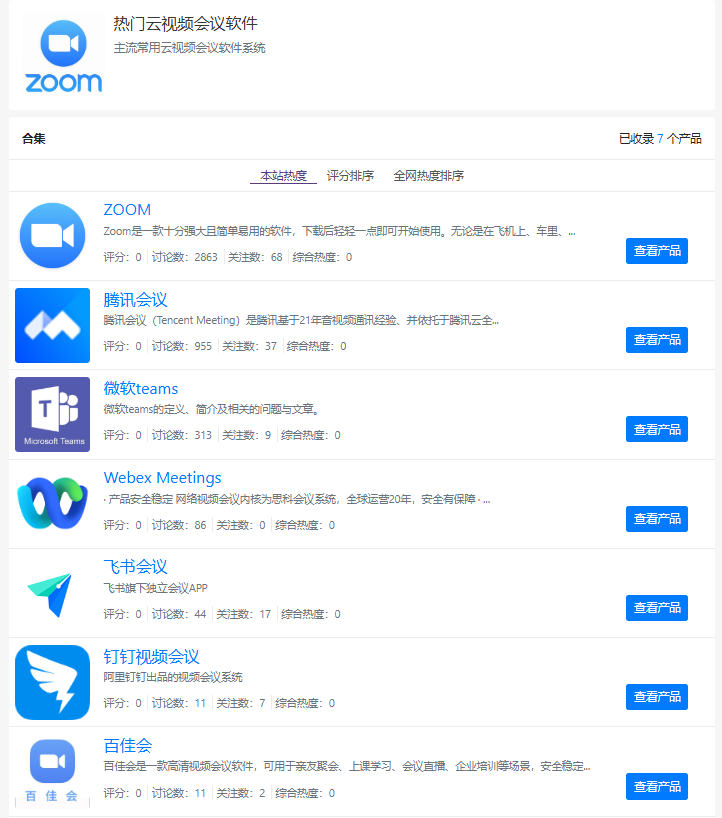The image size is (722, 818).
Task: Tap 查看产品 for 微软teams
Action: (x=657, y=429)
